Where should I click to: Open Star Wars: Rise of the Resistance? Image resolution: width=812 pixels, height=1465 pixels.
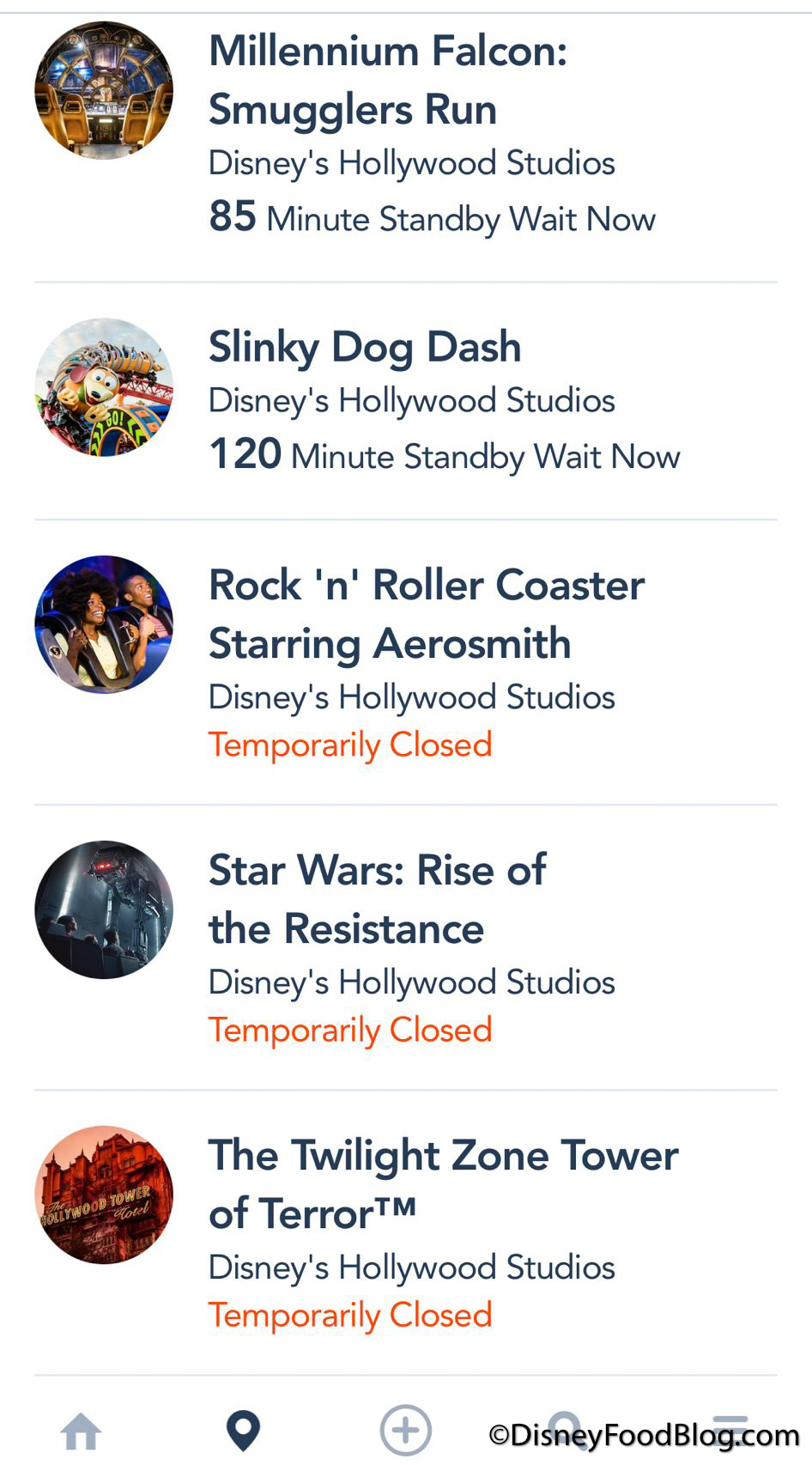tap(378, 899)
